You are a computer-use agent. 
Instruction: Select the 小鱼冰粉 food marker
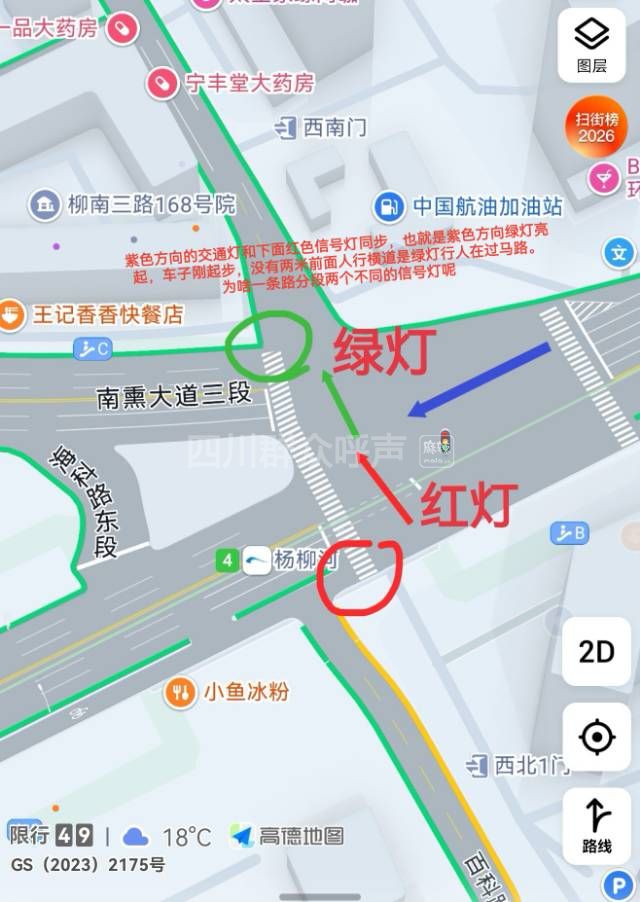pyautogui.click(x=180, y=691)
